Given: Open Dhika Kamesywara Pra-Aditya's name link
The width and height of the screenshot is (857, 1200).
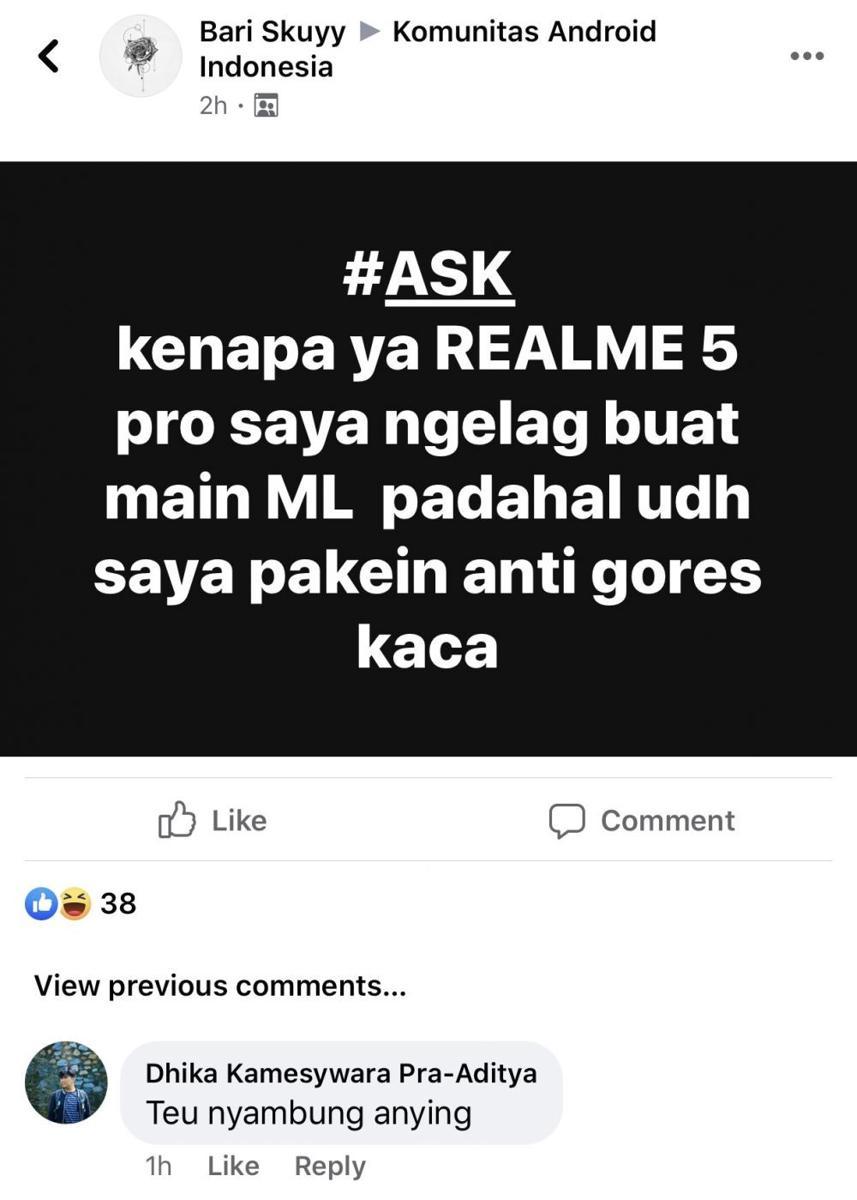Looking at the screenshot, I should (341, 1073).
